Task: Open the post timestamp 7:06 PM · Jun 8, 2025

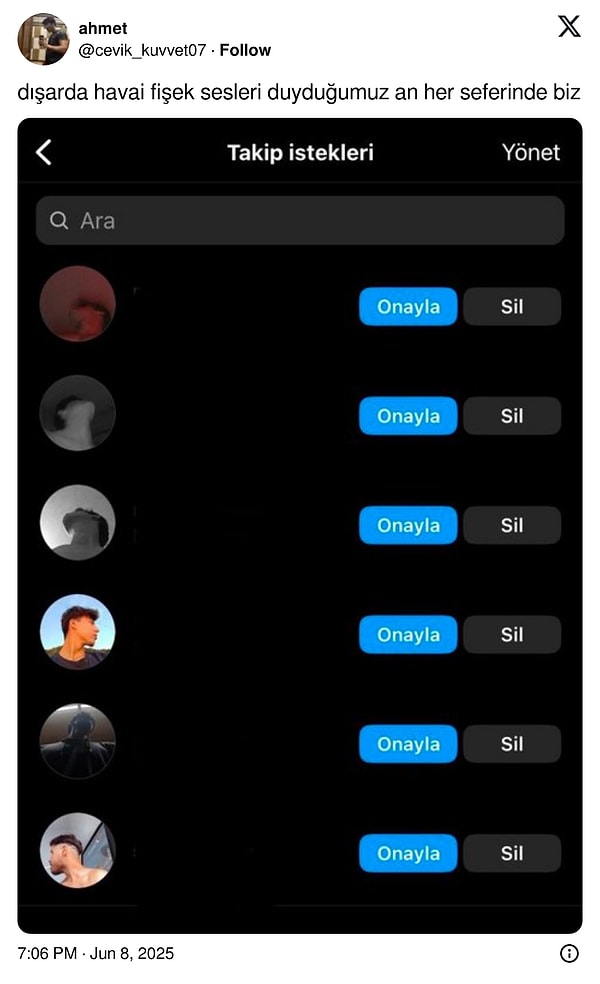Action: (96, 953)
